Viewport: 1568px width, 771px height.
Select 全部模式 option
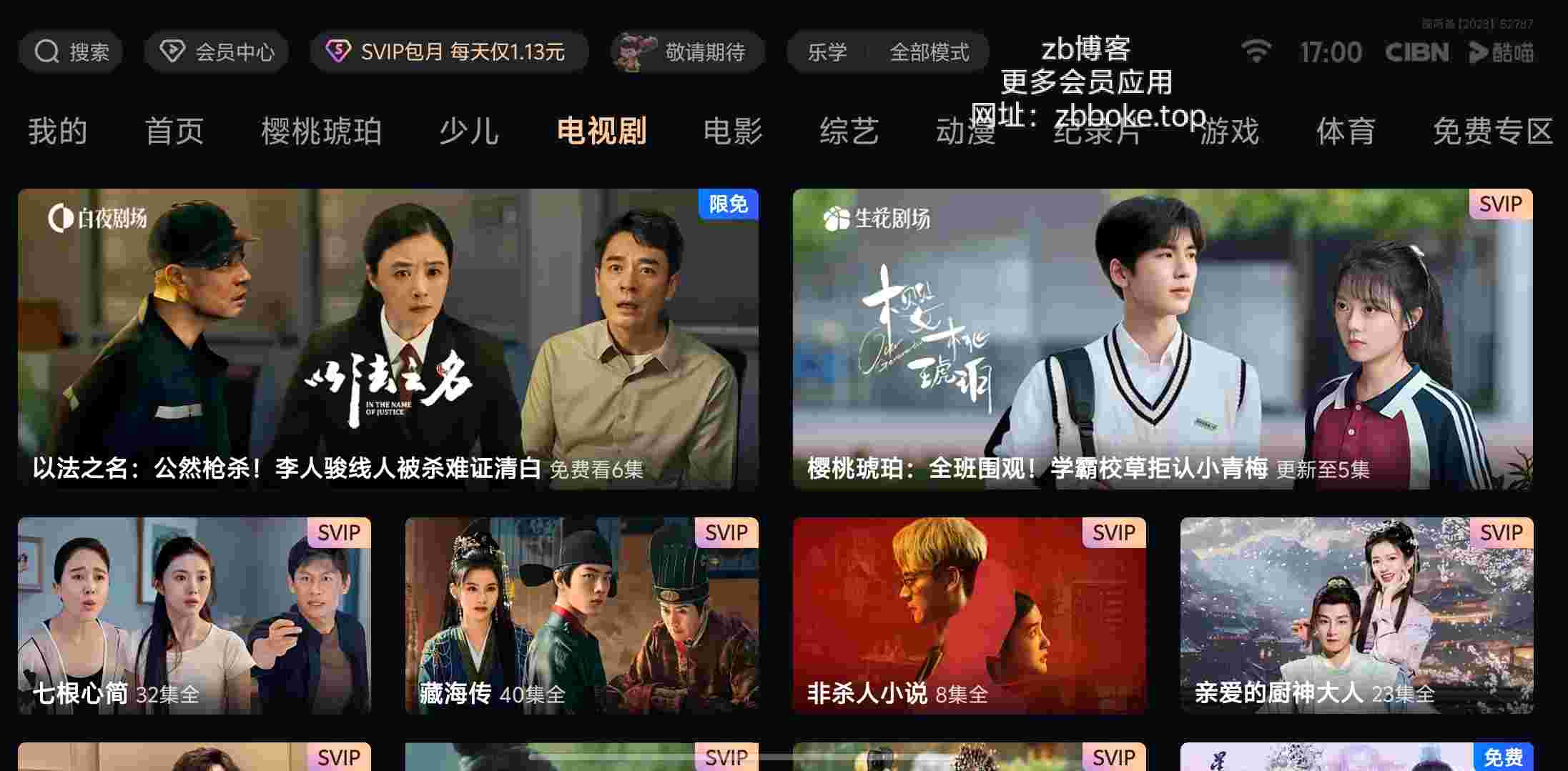pos(929,52)
